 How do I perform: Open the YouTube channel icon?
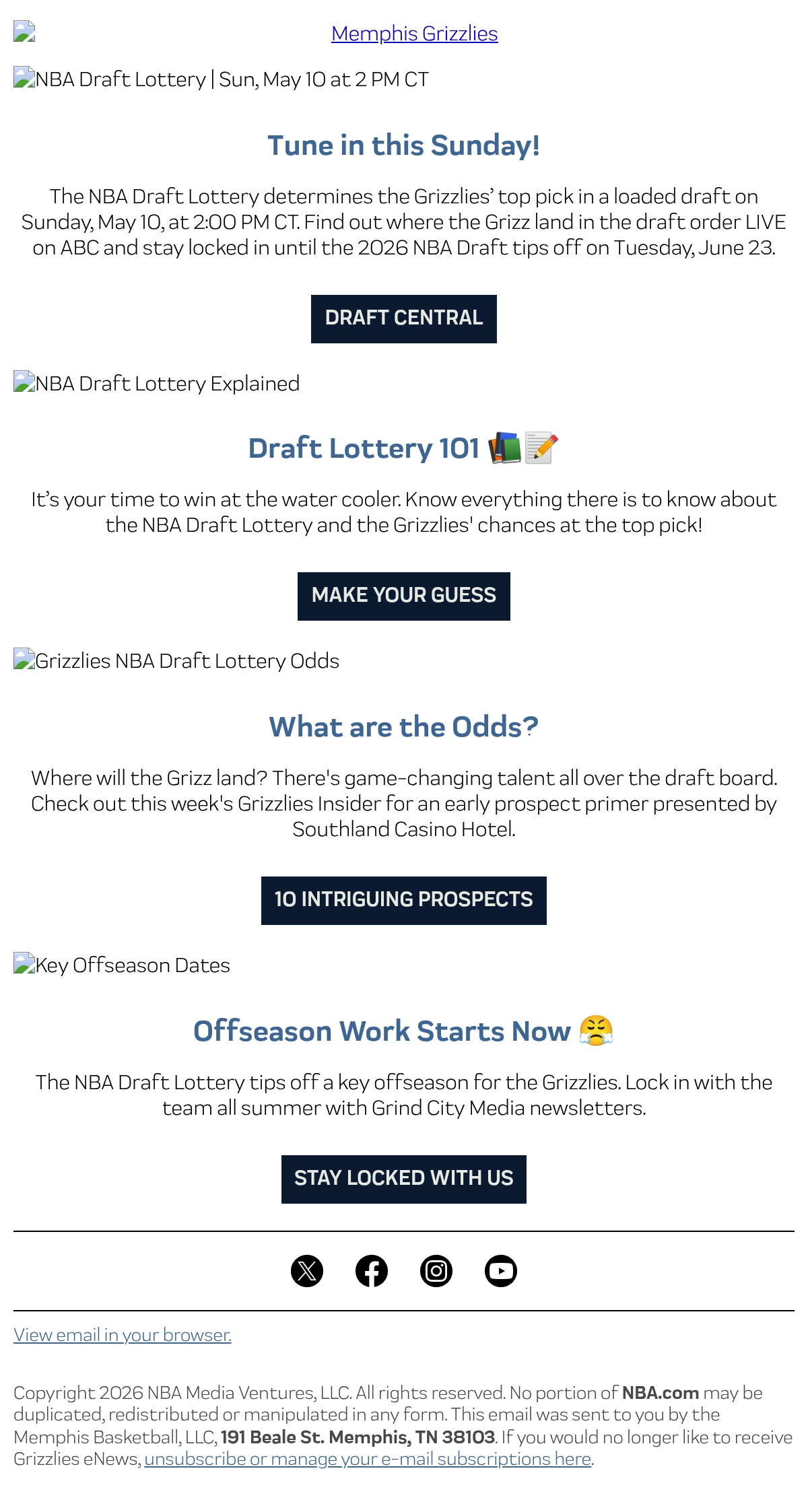click(501, 1271)
